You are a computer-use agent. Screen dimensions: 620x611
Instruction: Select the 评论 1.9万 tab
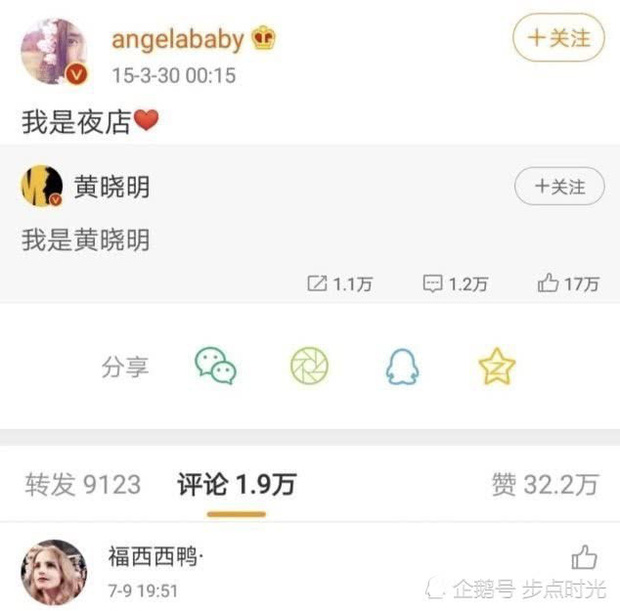tap(237, 485)
